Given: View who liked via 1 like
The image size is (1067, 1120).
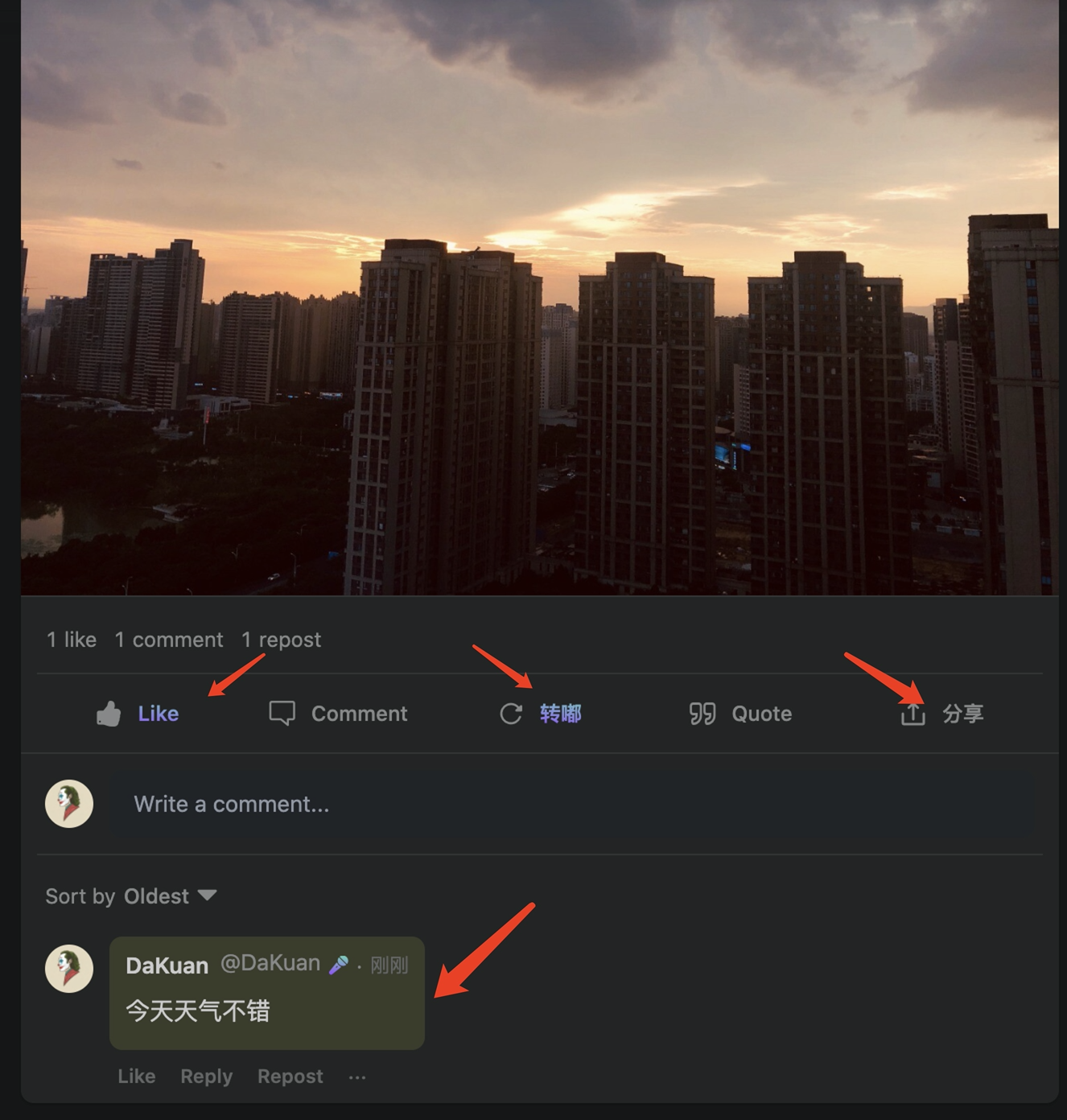Looking at the screenshot, I should (71, 640).
